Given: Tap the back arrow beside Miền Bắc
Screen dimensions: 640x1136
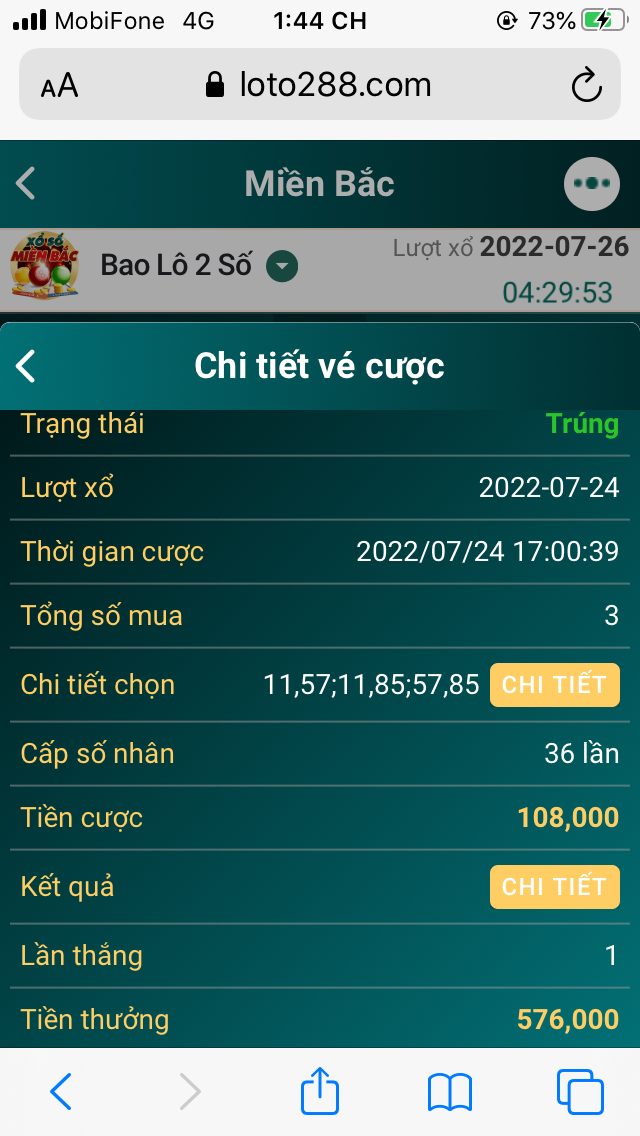Looking at the screenshot, I should coord(27,184).
